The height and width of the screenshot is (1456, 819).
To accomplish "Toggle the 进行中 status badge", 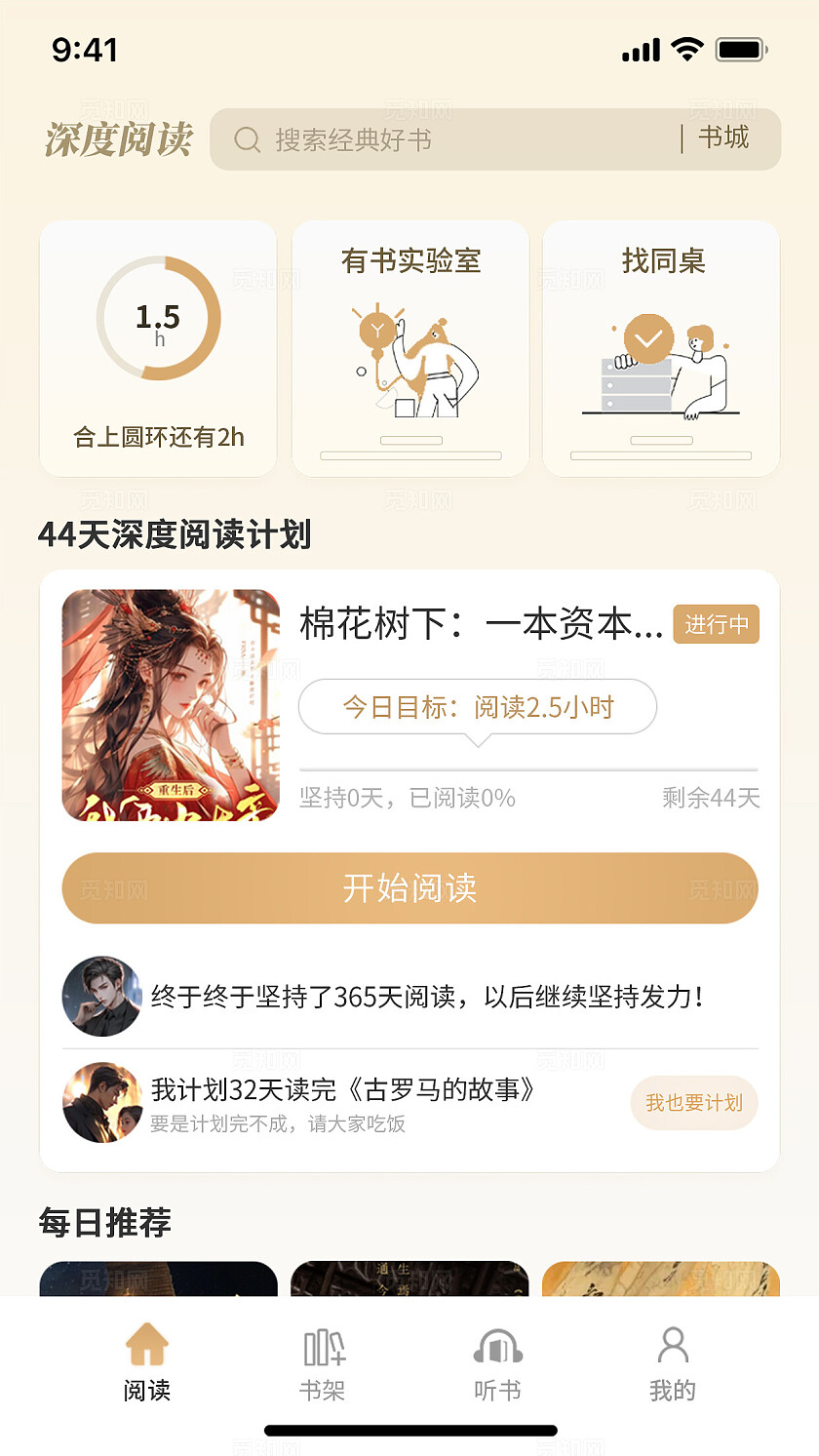I will coord(717,624).
